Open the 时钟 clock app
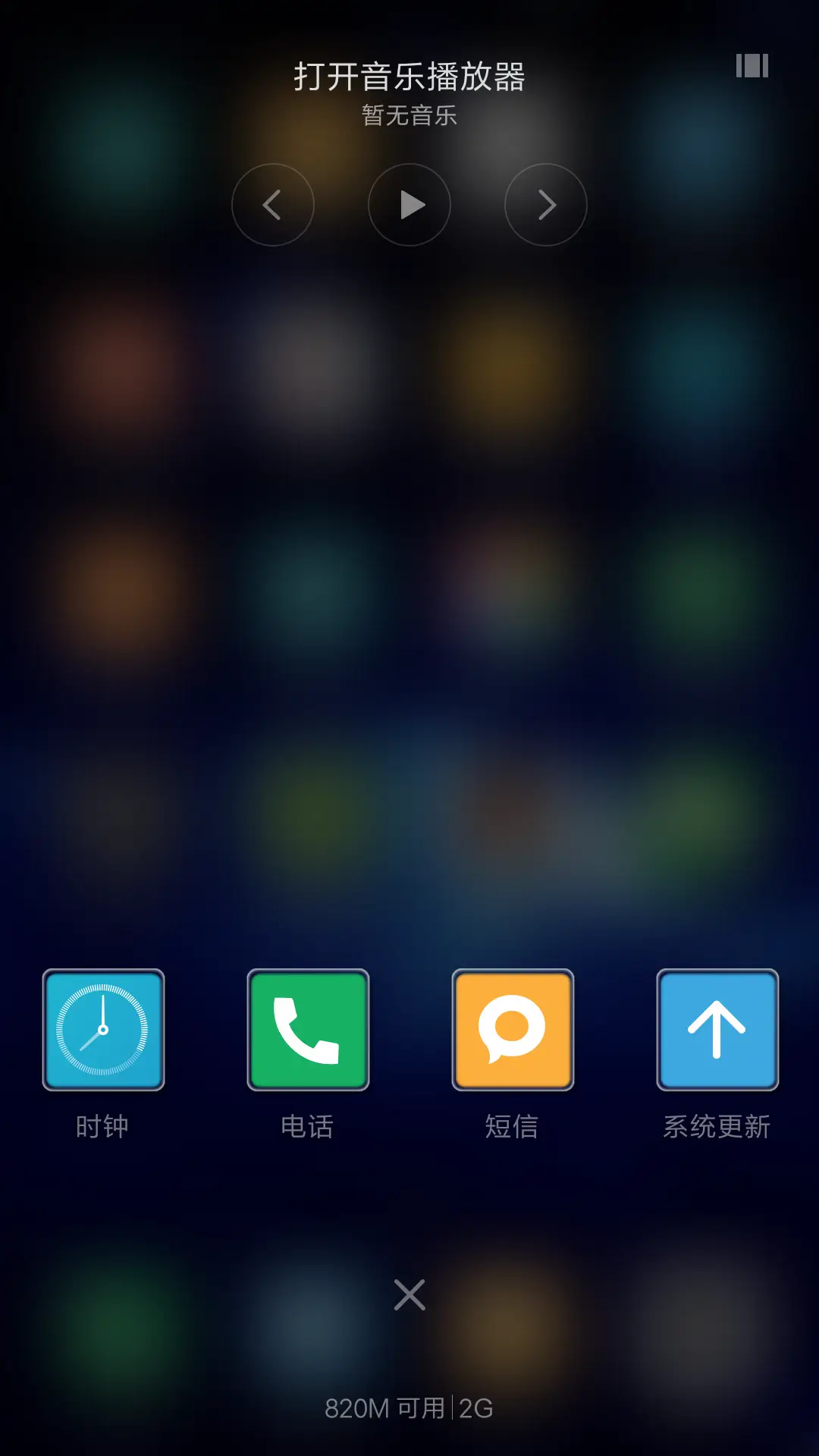 coord(103,1030)
